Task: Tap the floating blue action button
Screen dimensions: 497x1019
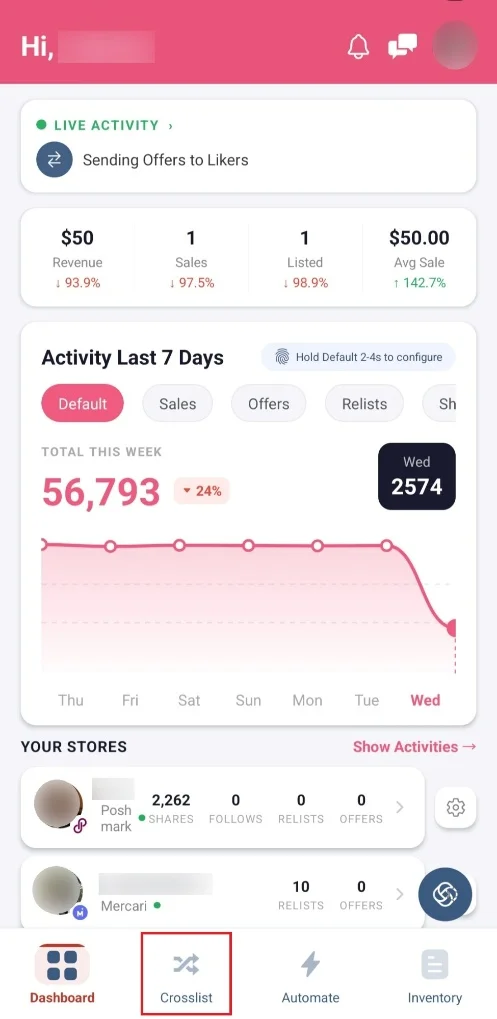Action: pos(445,894)
